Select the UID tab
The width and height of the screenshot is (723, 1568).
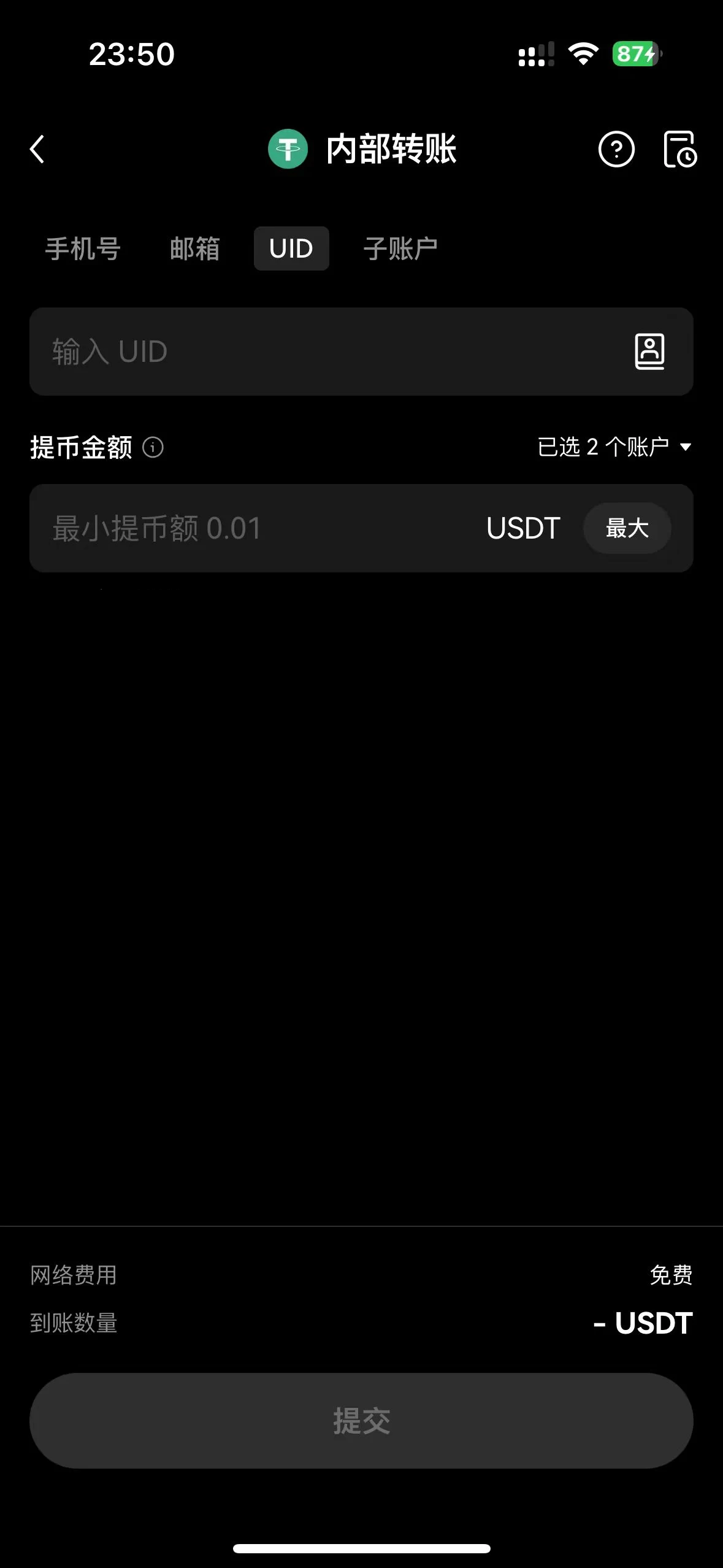291,248
